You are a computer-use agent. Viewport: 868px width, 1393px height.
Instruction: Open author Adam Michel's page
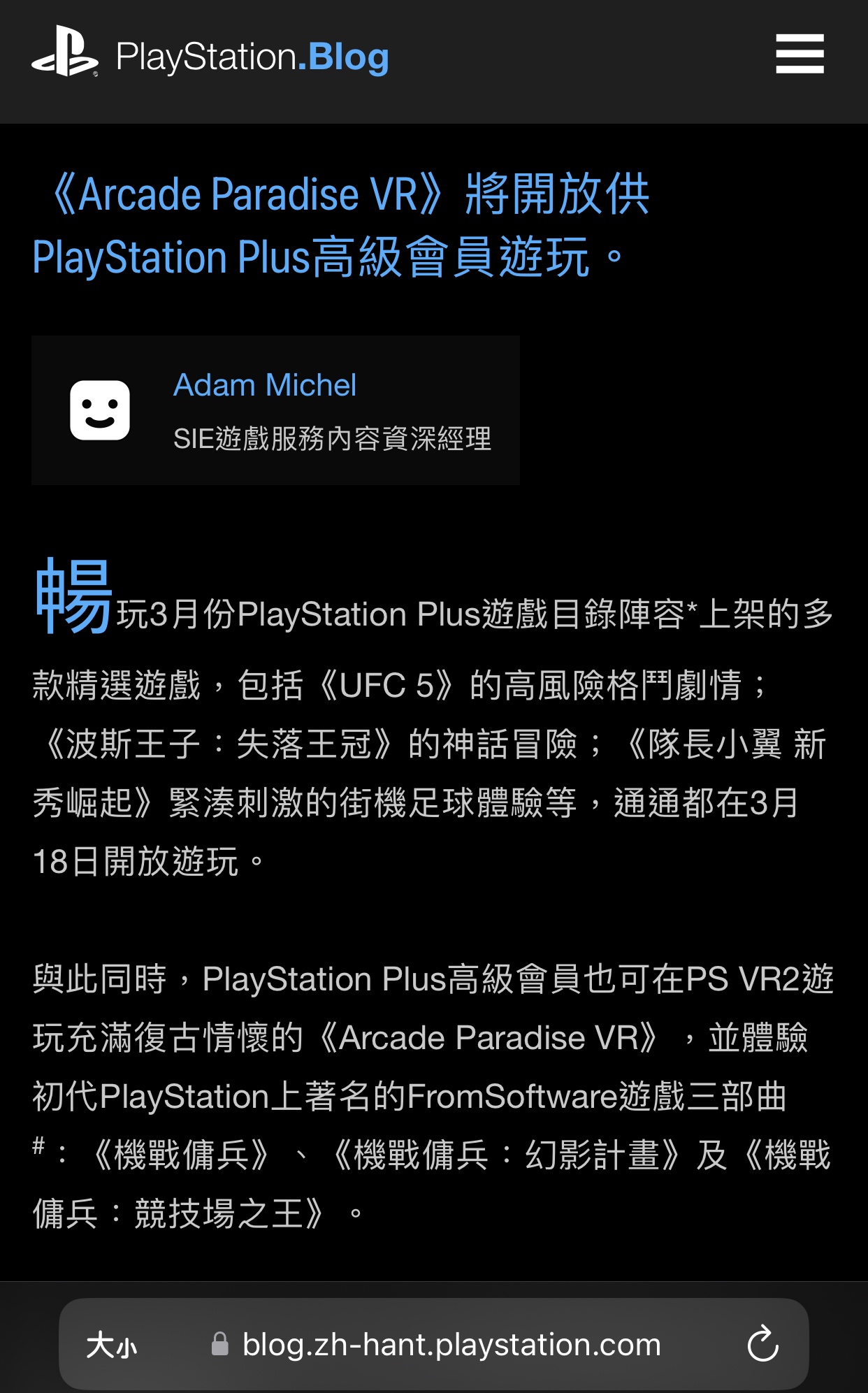265,385
